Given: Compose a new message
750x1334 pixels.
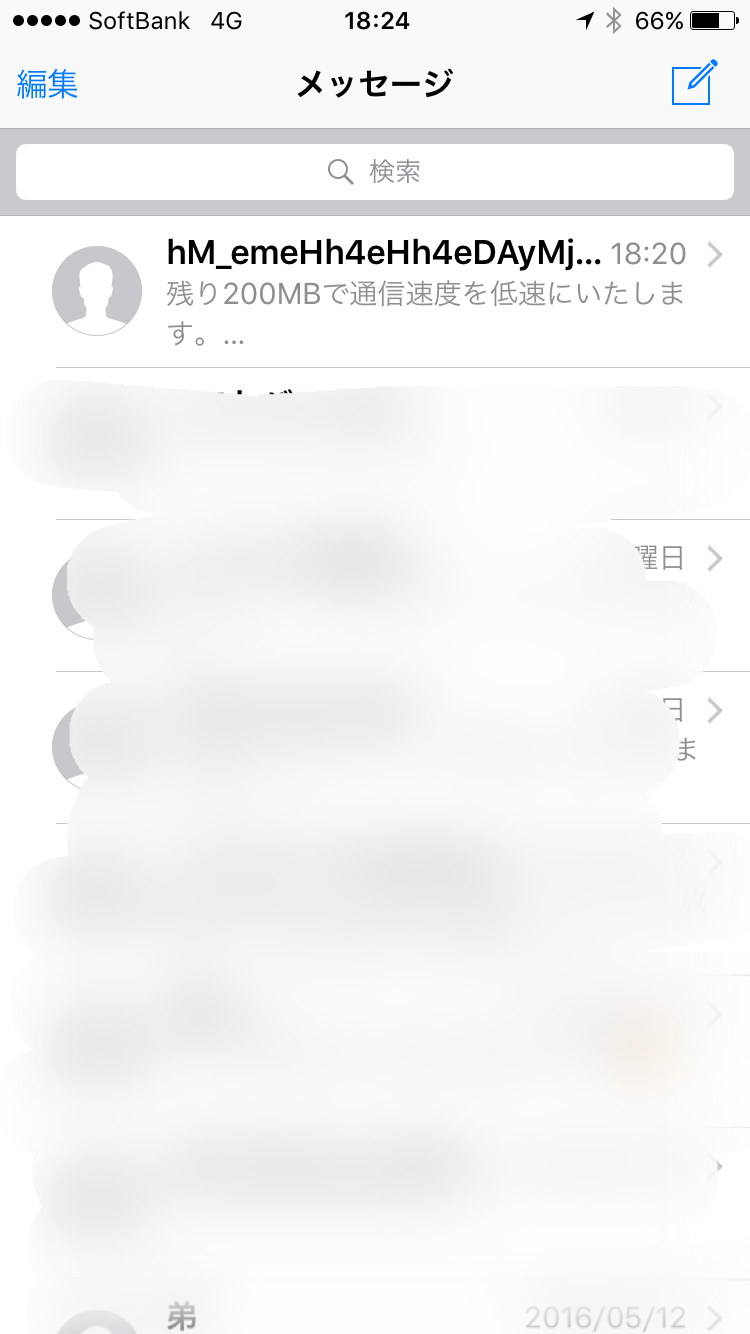Looking at the screenshot, I should coord(694,83).
